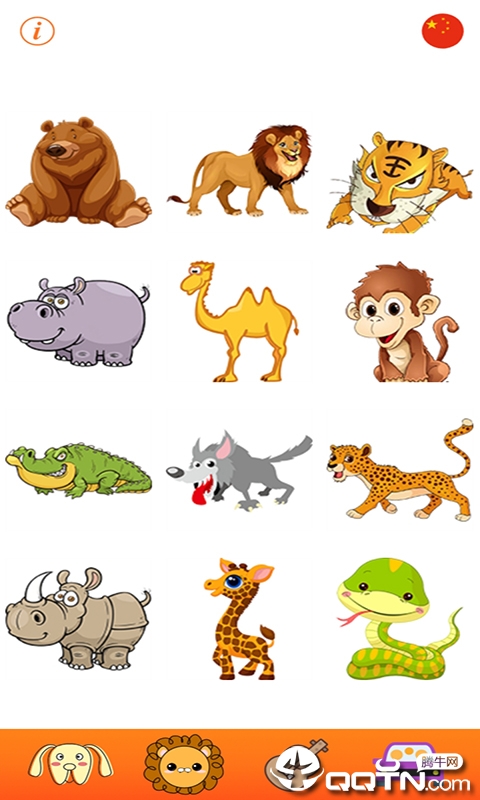Open the info button
Viewport: 480px width, 800px height.
[37, 31]
